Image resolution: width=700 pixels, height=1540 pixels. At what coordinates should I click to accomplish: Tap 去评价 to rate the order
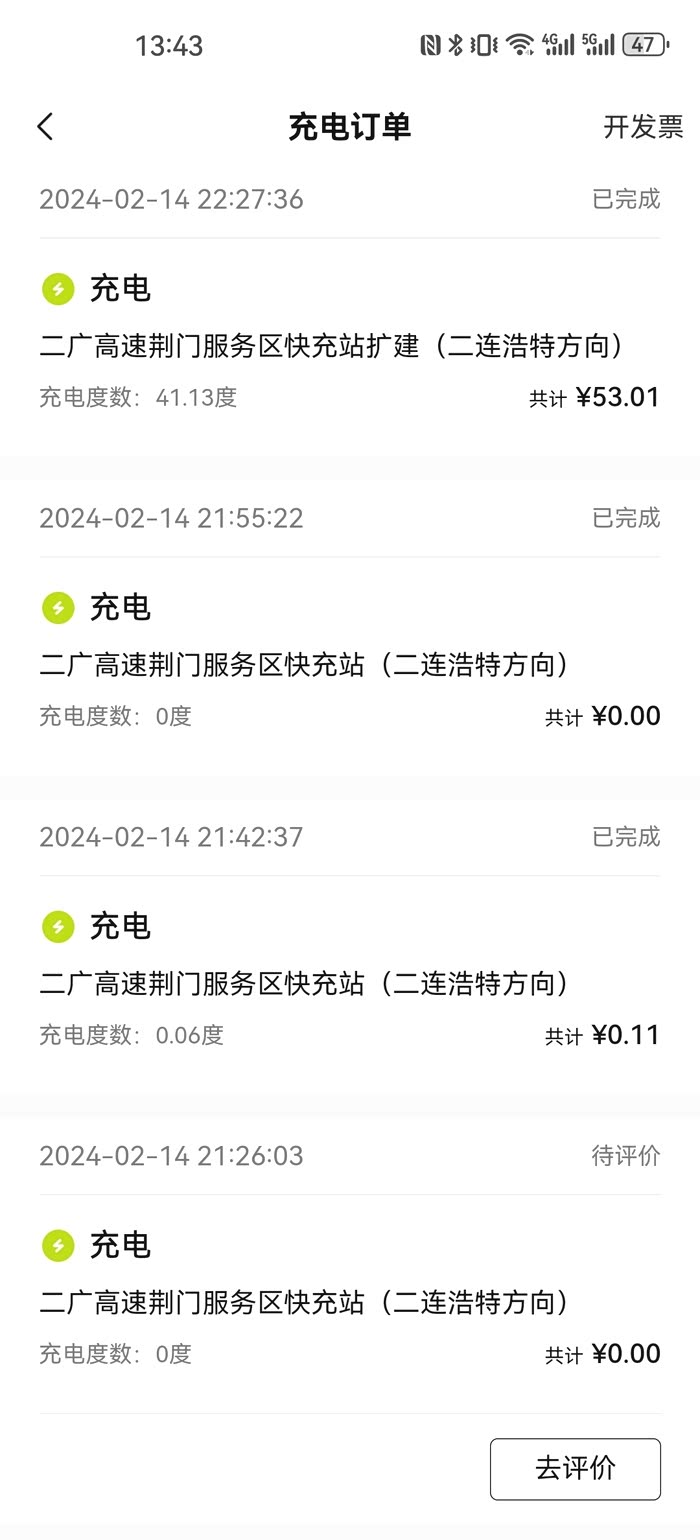pyautogui.click(x=575, y=1468)
